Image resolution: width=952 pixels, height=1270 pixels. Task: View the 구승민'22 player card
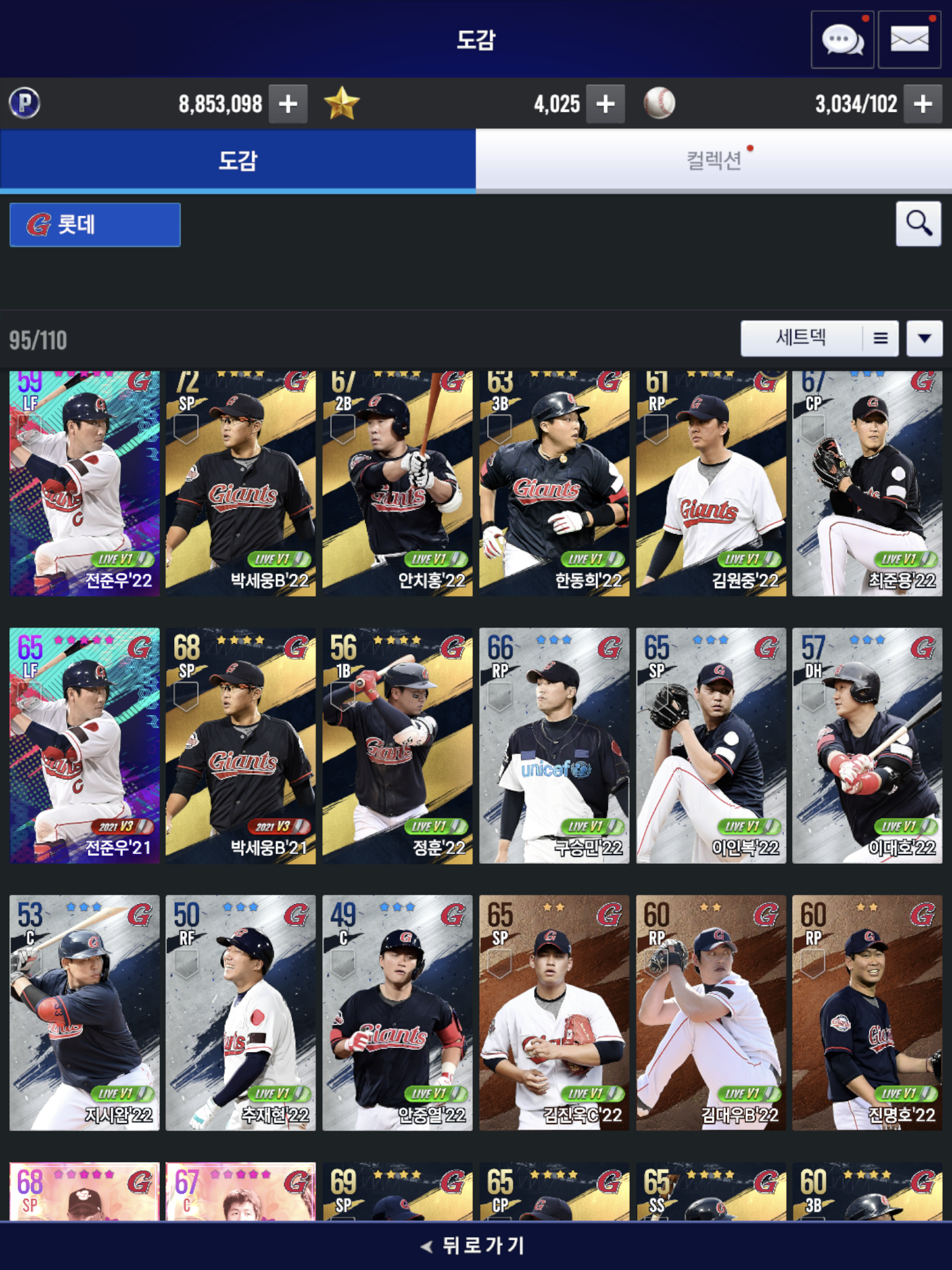click(x=554, y=745)
